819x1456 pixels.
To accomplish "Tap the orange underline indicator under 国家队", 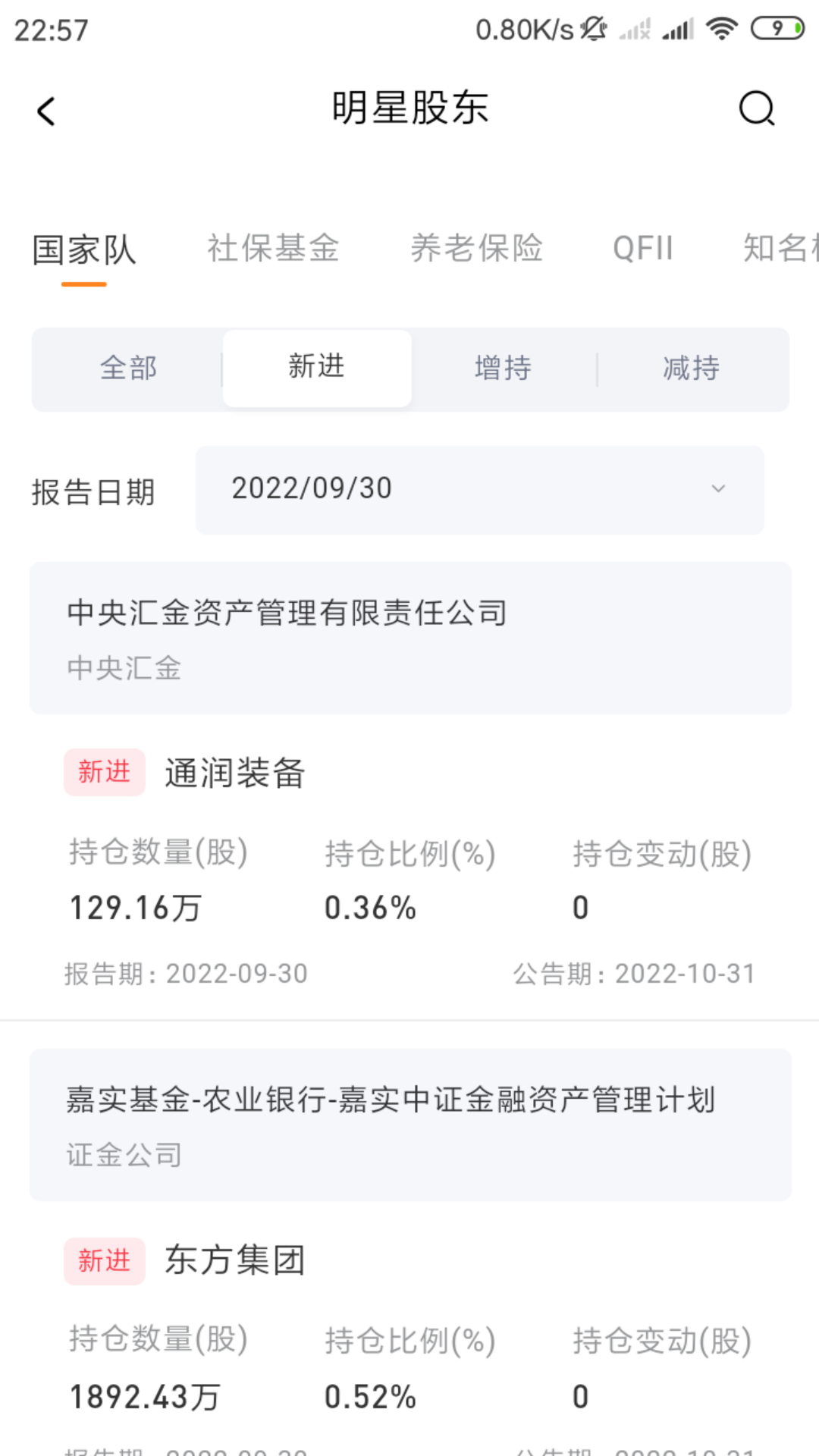I will (83, 285).
